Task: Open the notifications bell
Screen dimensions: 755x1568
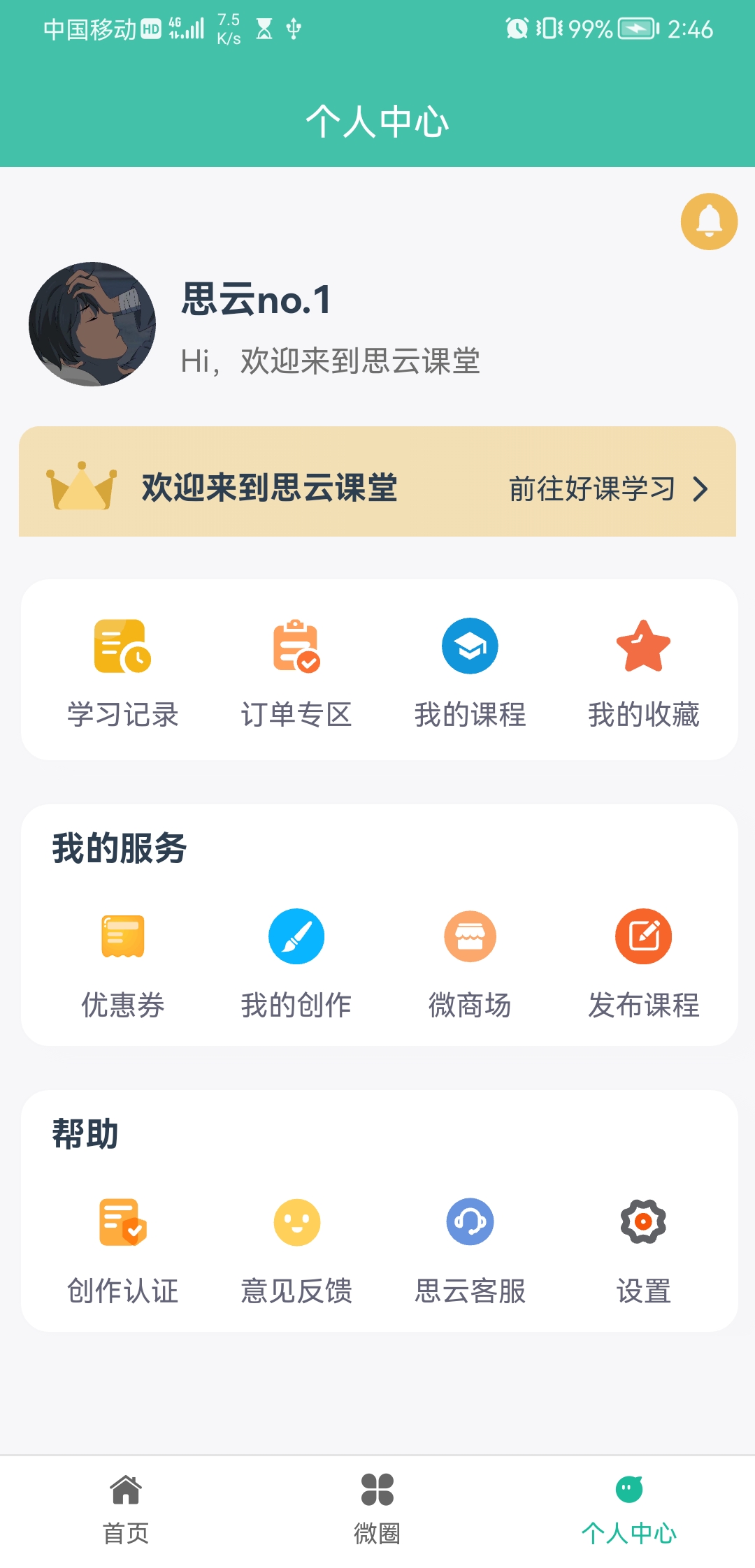Action: click(x=709, y=222)
